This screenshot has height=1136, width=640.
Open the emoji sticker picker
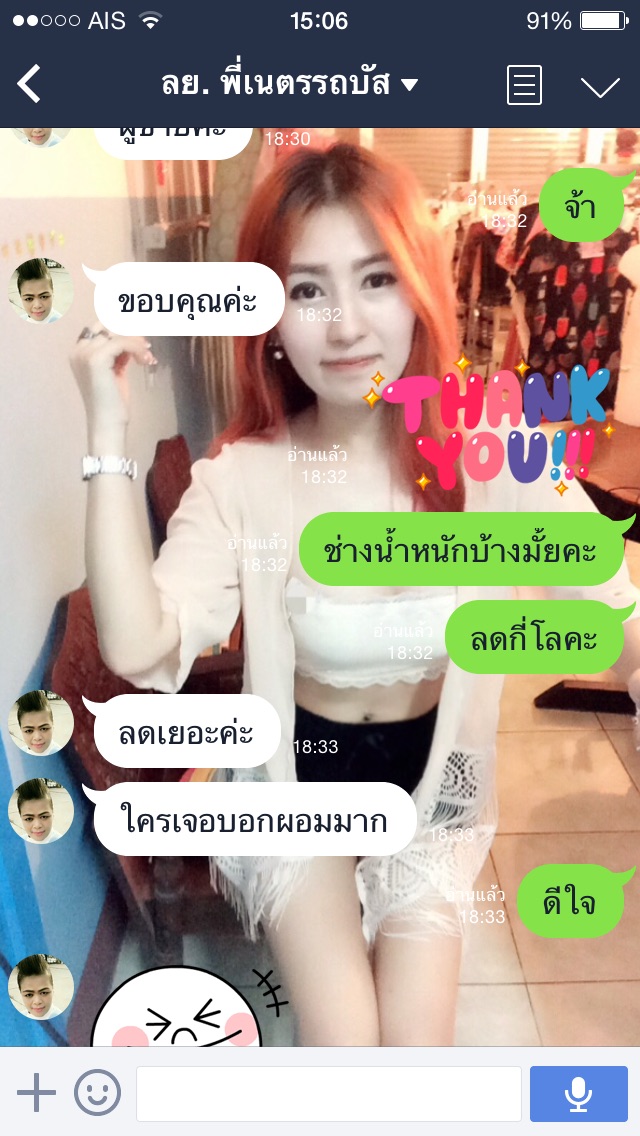(97, 1093)
